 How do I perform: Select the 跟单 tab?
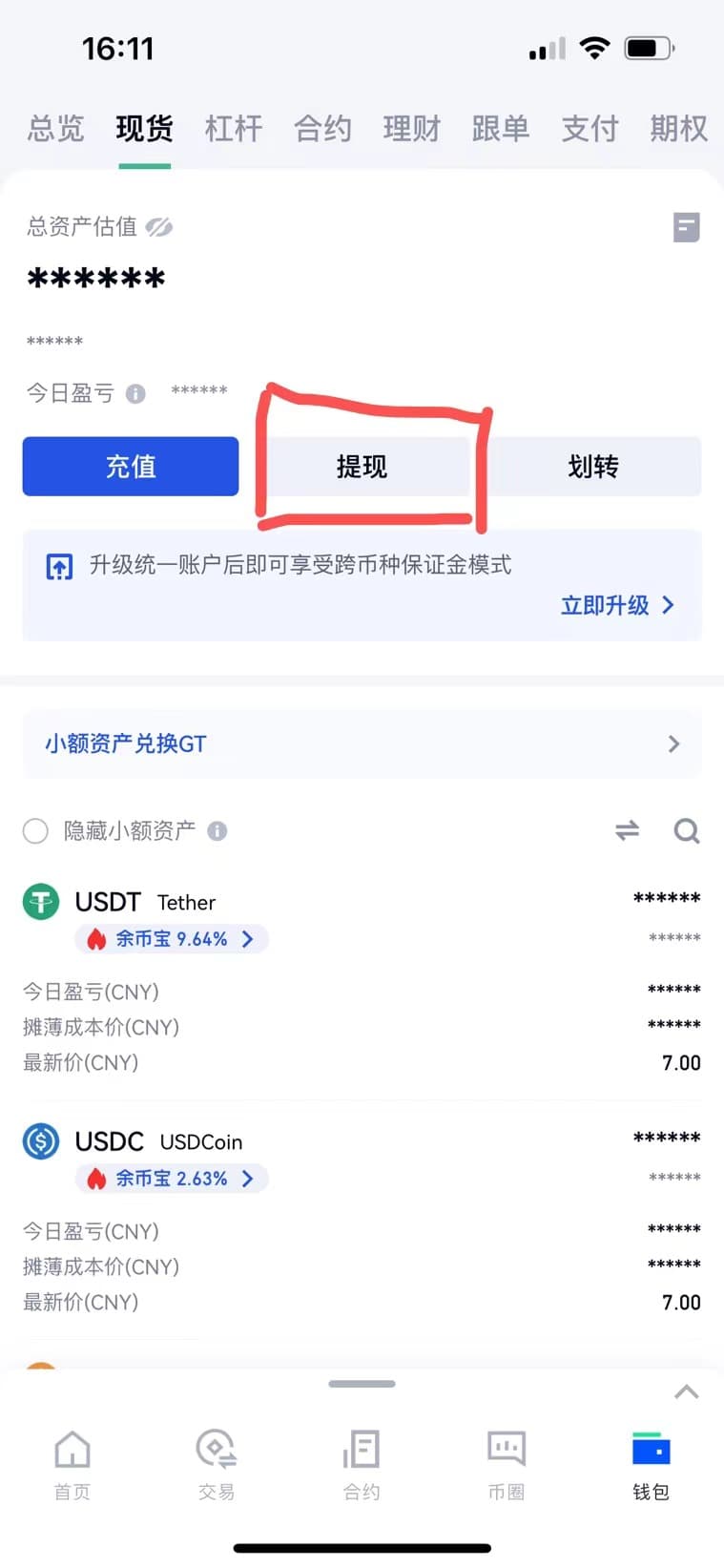500,128
